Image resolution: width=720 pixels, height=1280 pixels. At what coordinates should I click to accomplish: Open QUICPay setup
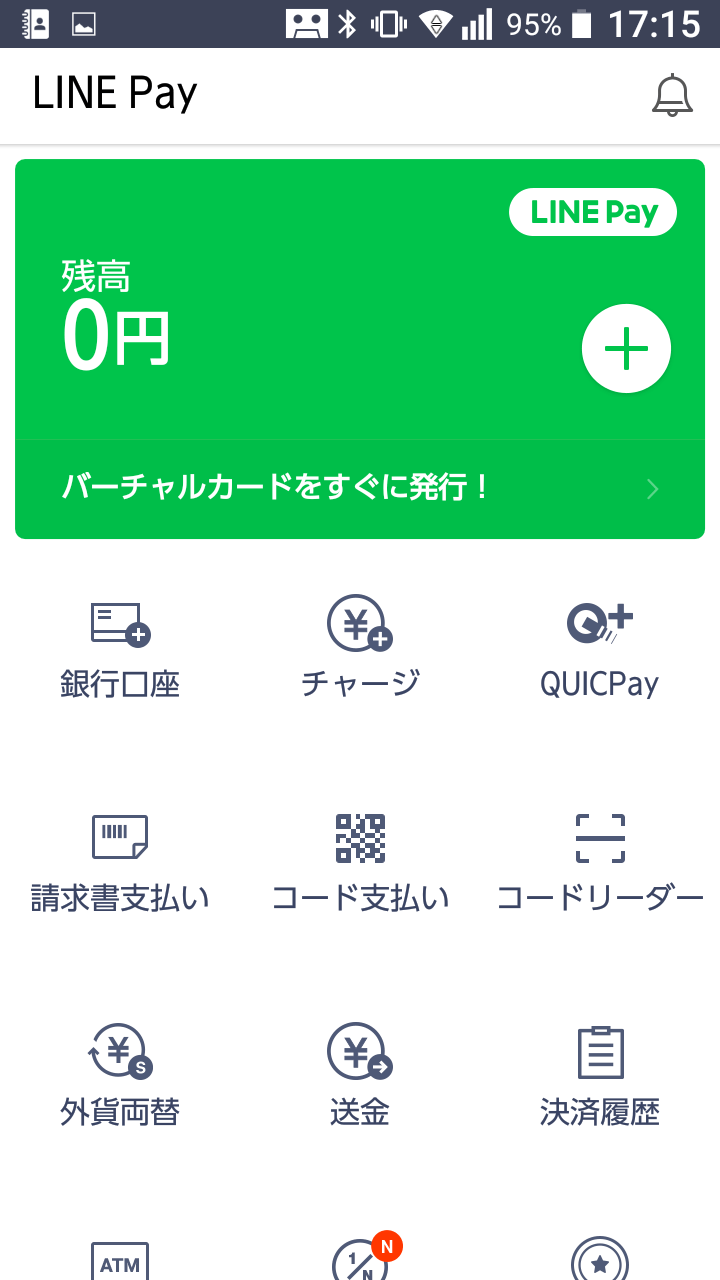[x=600, y=645]
